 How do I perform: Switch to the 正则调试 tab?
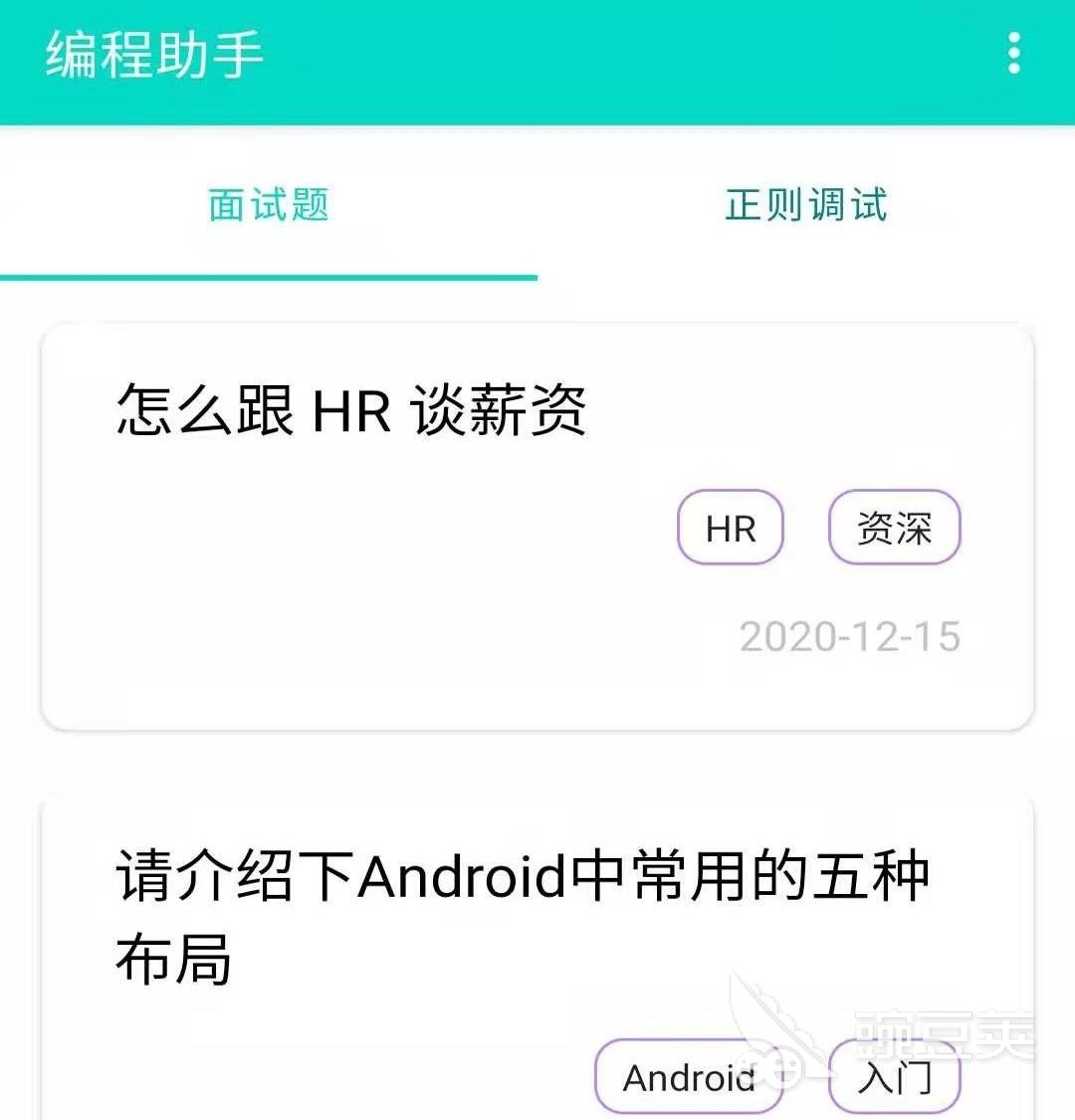tap(804, 206)
